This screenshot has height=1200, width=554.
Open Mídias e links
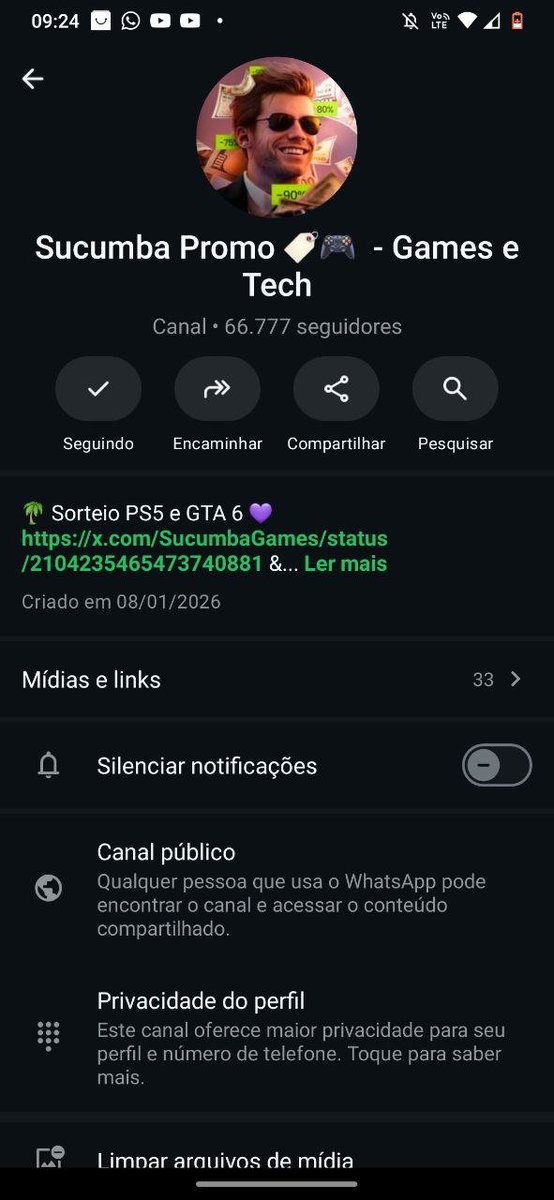pyautogui.click(x=277, y=680)
